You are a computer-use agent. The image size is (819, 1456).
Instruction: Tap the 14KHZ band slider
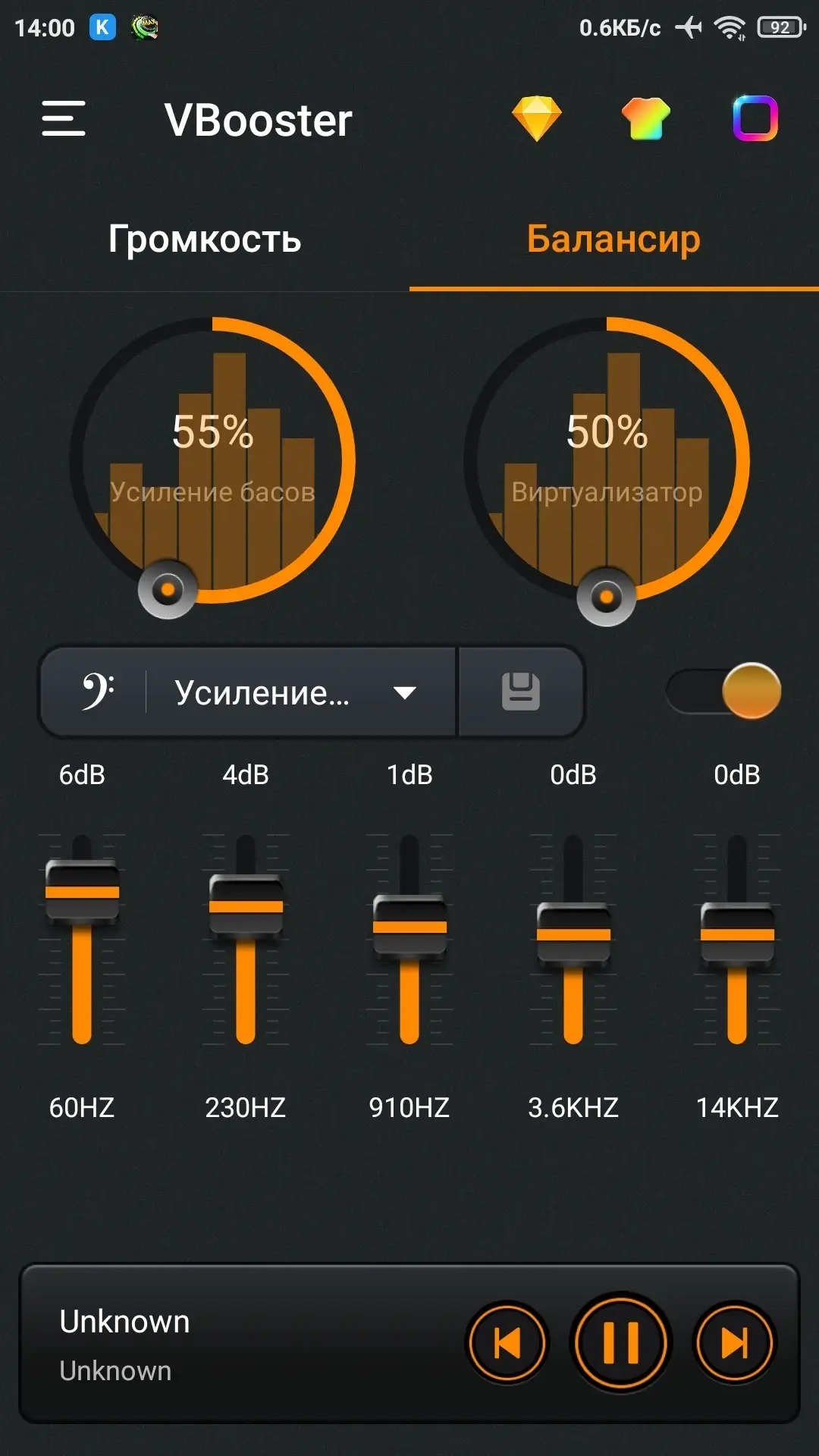(737, 934)
